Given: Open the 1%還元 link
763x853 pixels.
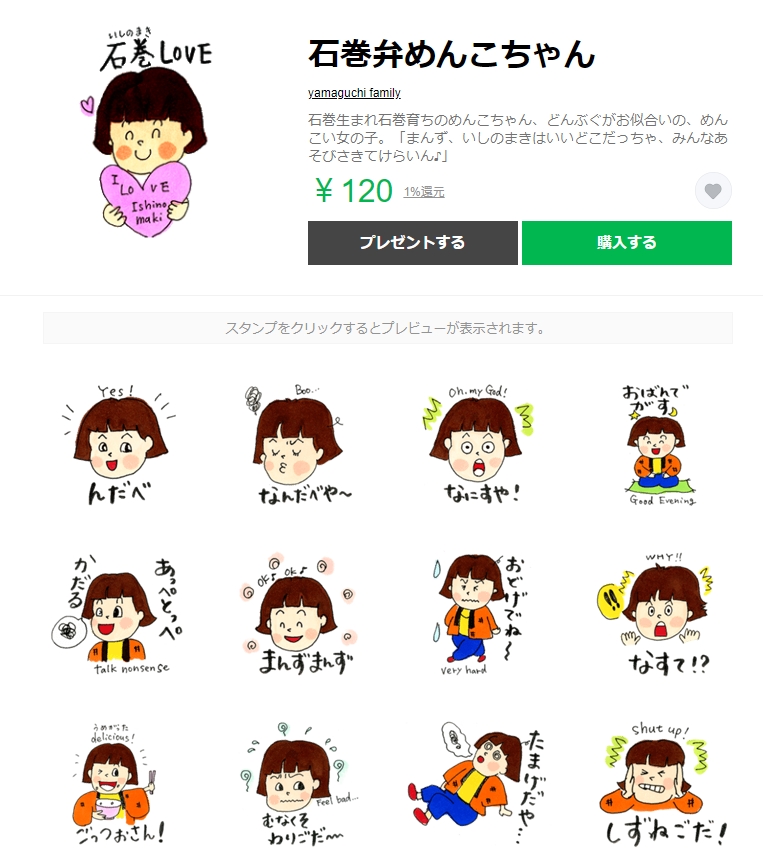Looking at the screenshot, I should (424, 192).
